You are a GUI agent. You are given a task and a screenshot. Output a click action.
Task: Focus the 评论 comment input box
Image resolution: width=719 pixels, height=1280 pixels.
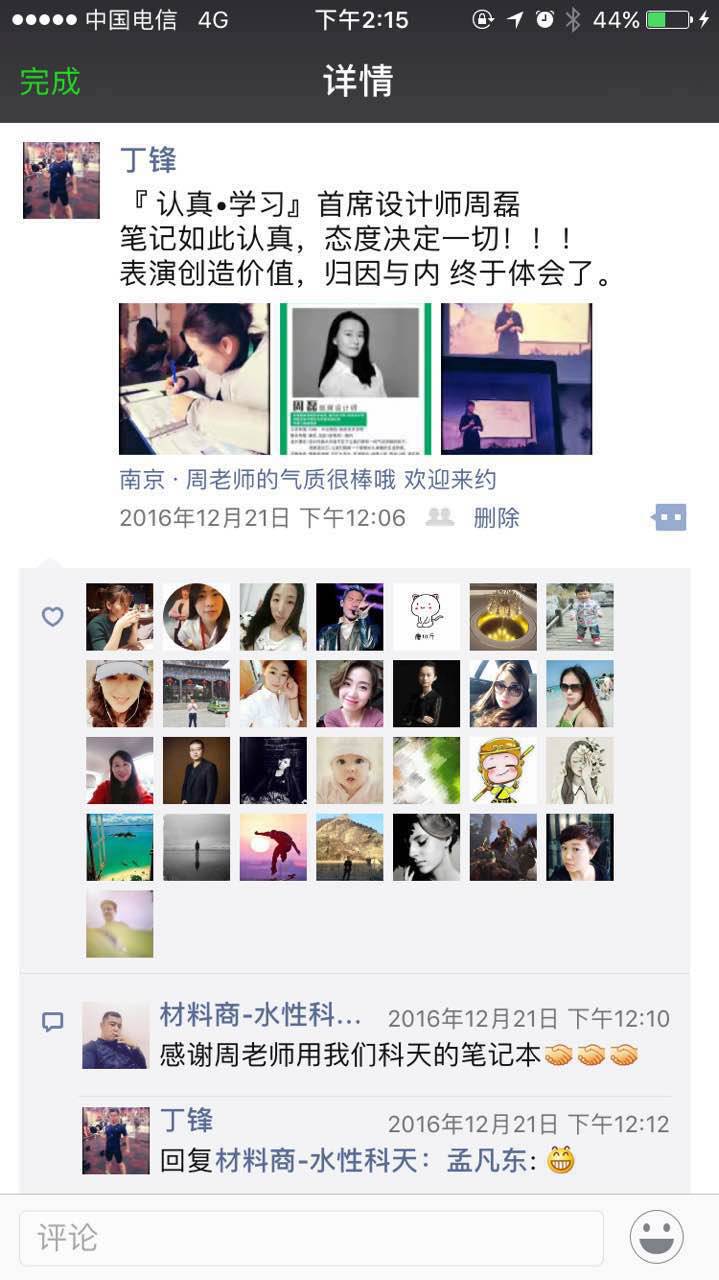click(x=311, y=1238)
